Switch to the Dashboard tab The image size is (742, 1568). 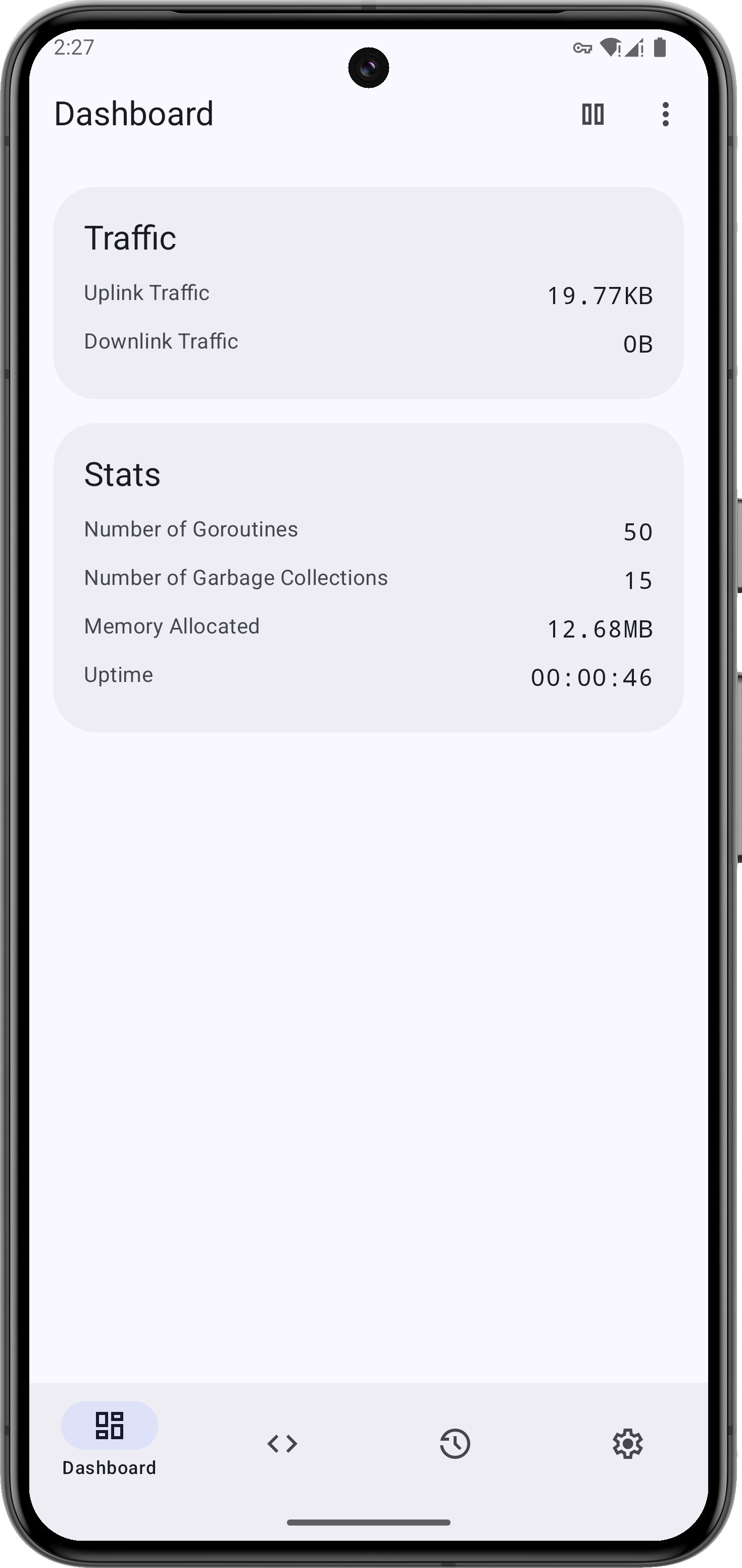point(110,1440)
